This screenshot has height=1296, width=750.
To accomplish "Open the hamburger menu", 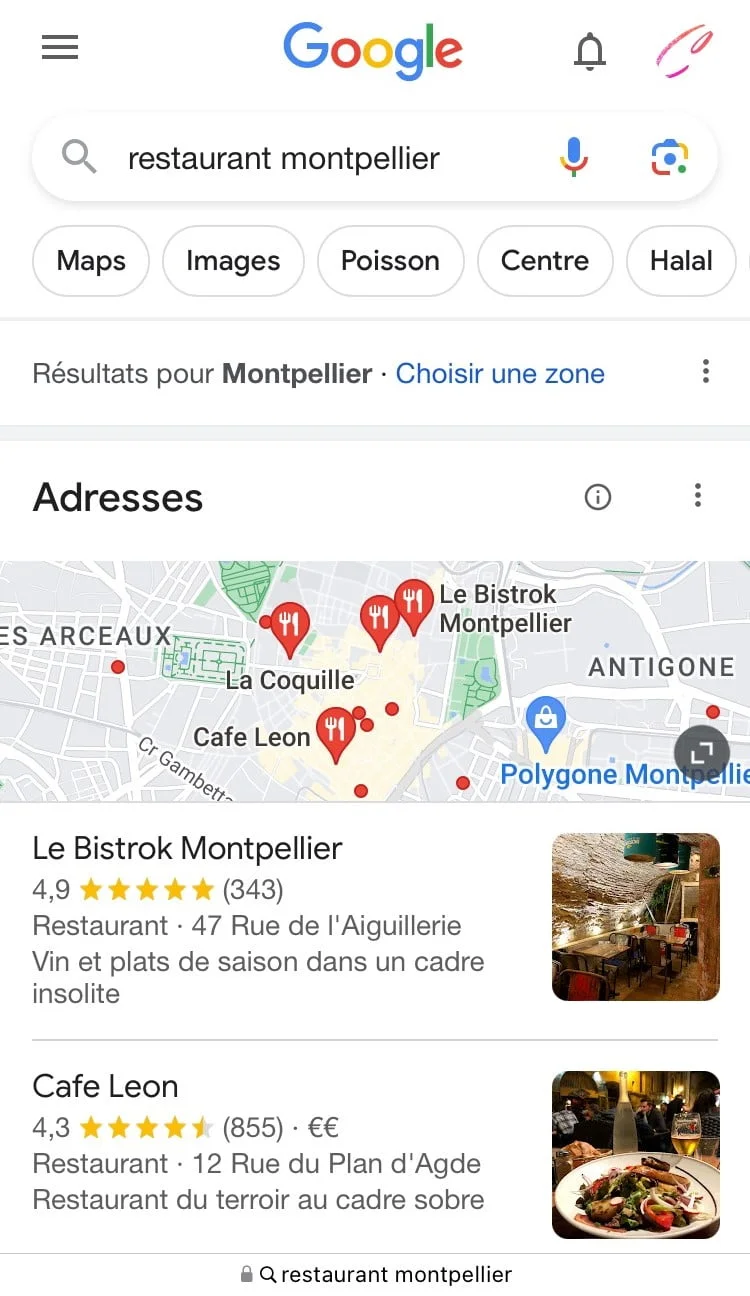I will (x=60, y=47).
